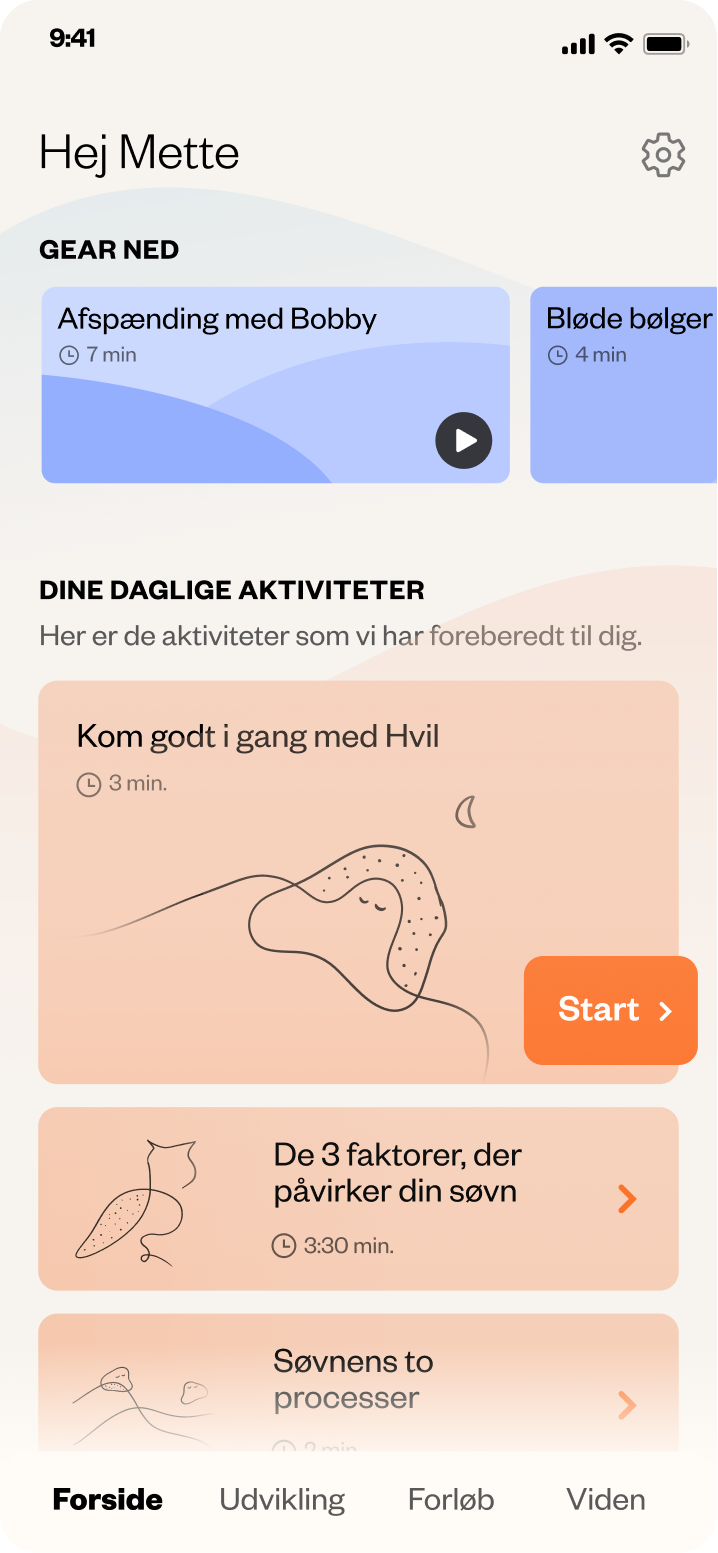Open the Bløde bølger card
The height and width of the screenshot is (1553, 718).
coord(624,385)
